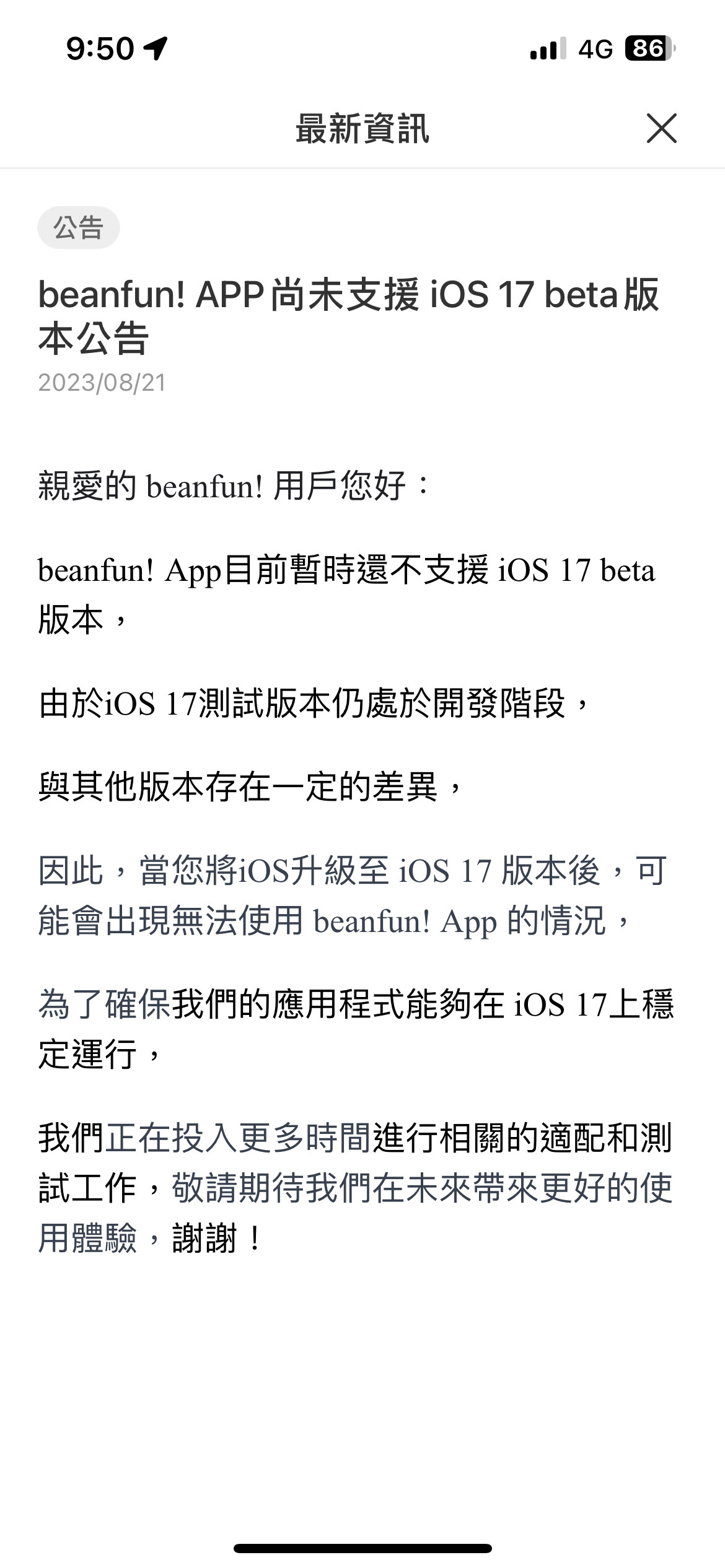Close the announcement with the X button

(x=661, y=129)
